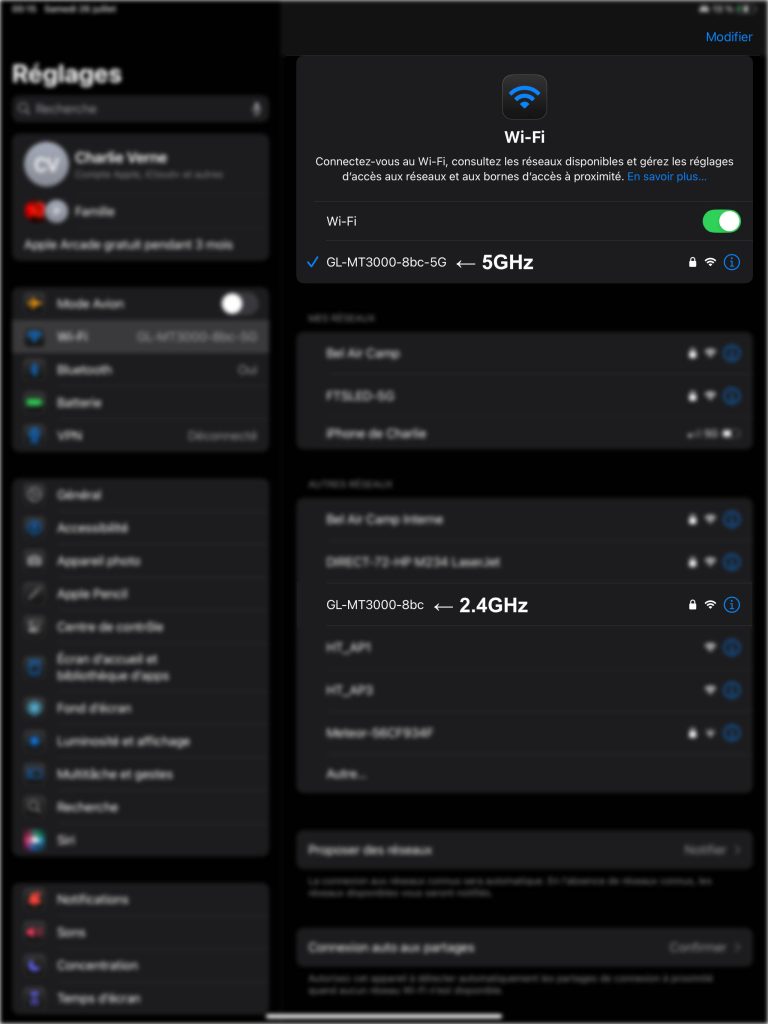Turn off the Wi-Fi switch
Viewport: 768px width, 1024px height.
click(x=721, y=221)
